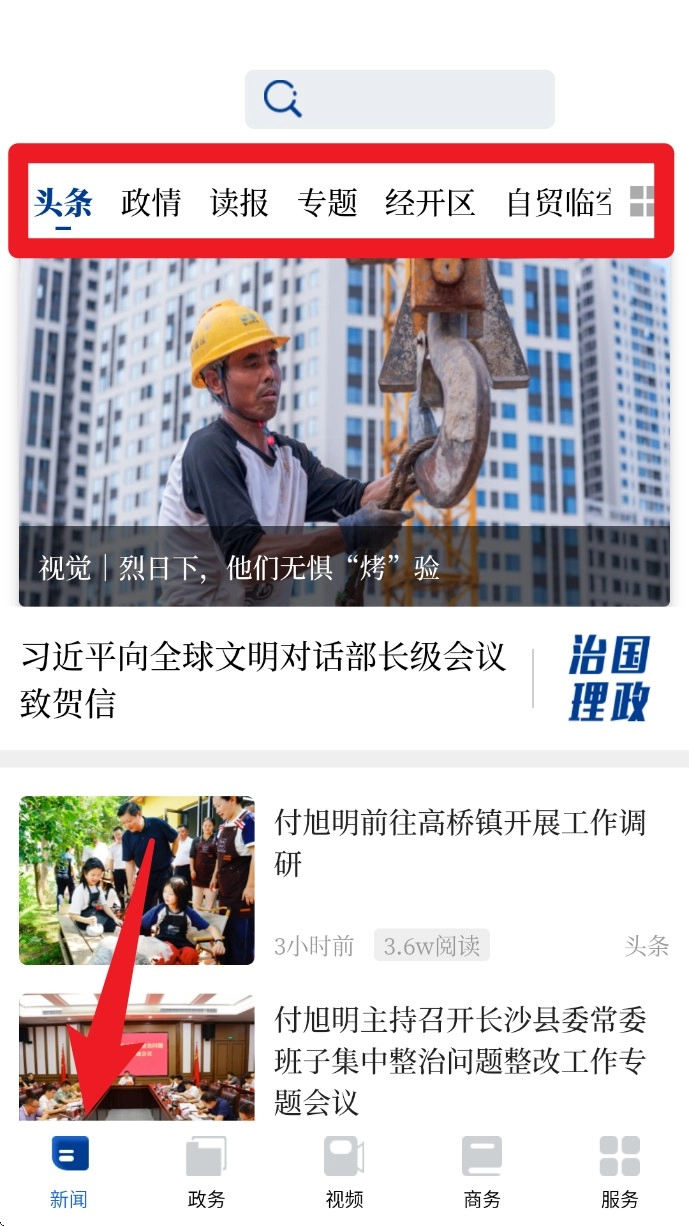Viewport: 689px width, 1226px height.
Task: Open the channel grid manager icon
Action: 641,202
